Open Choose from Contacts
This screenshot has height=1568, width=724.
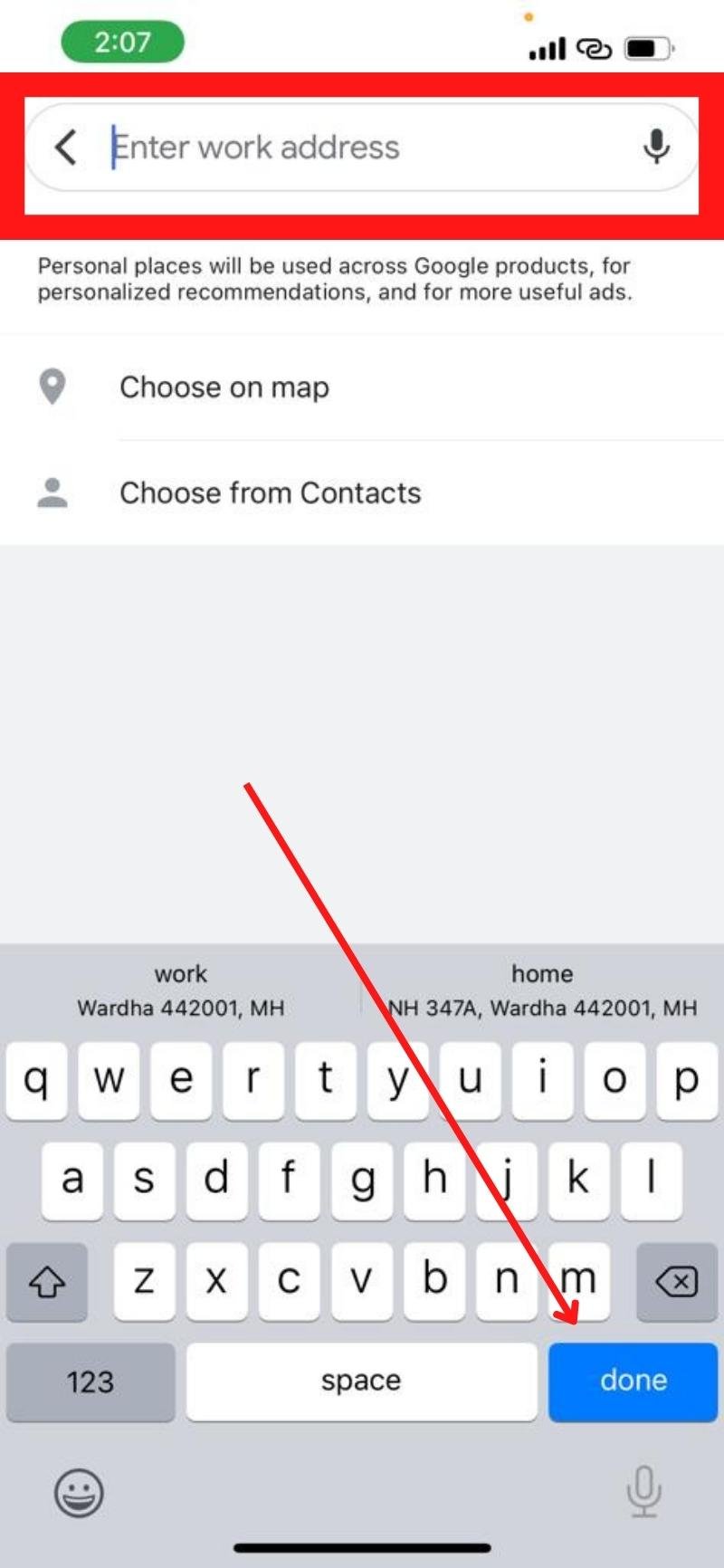click(x=270, y=493)
